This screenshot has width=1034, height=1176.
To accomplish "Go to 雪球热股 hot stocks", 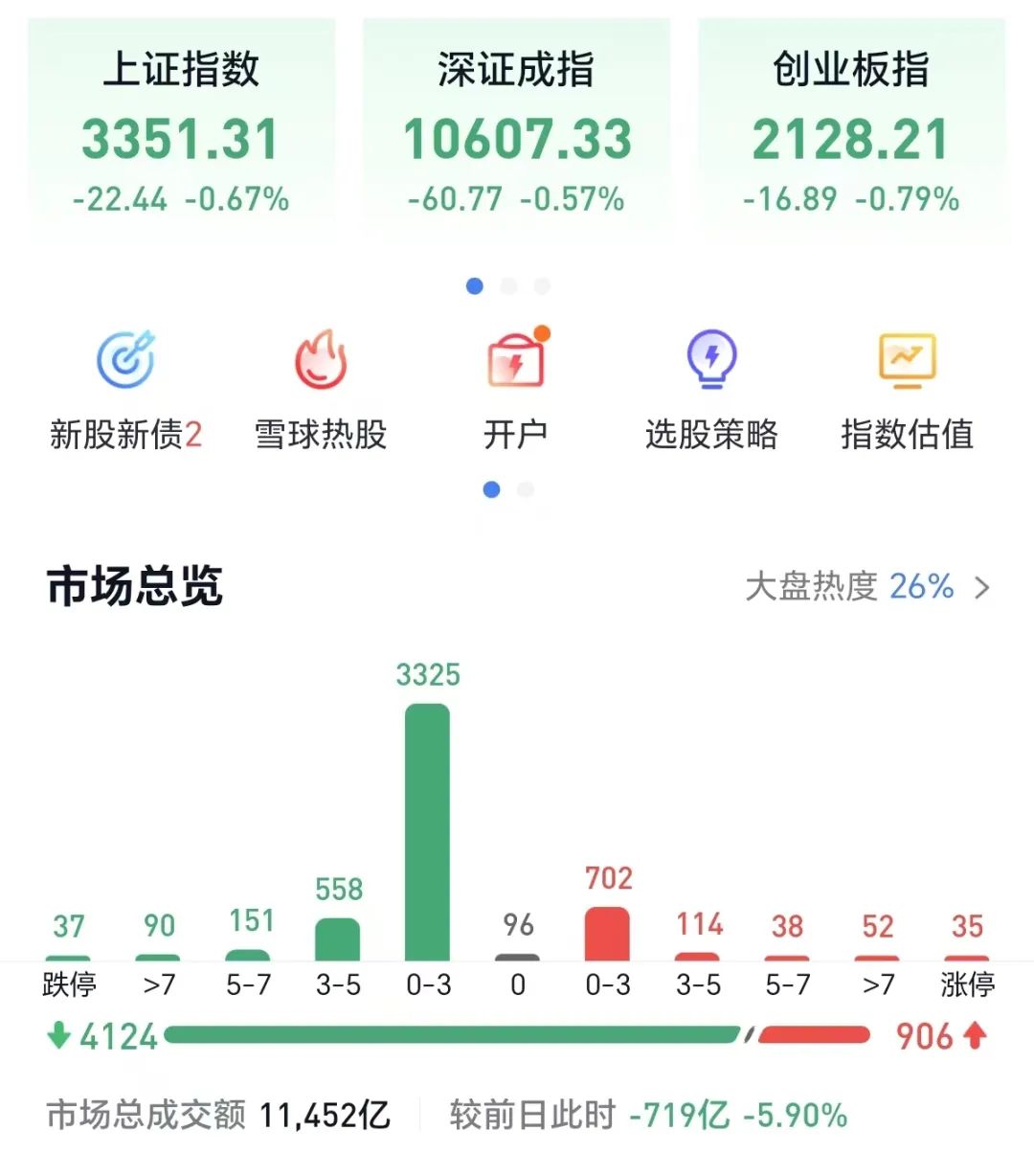I will (x=321, y=390).
